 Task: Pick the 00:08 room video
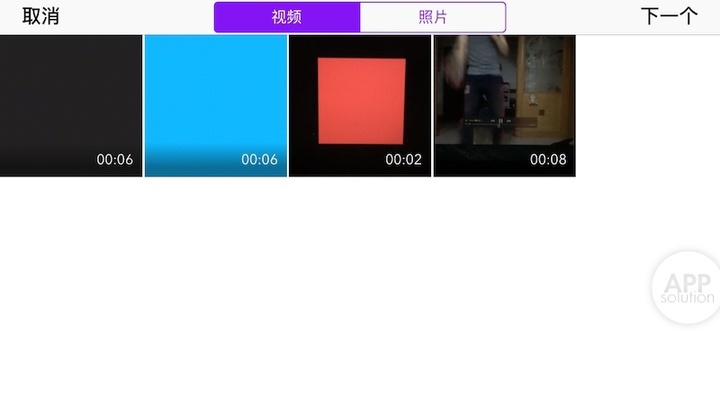click(504, 105)
